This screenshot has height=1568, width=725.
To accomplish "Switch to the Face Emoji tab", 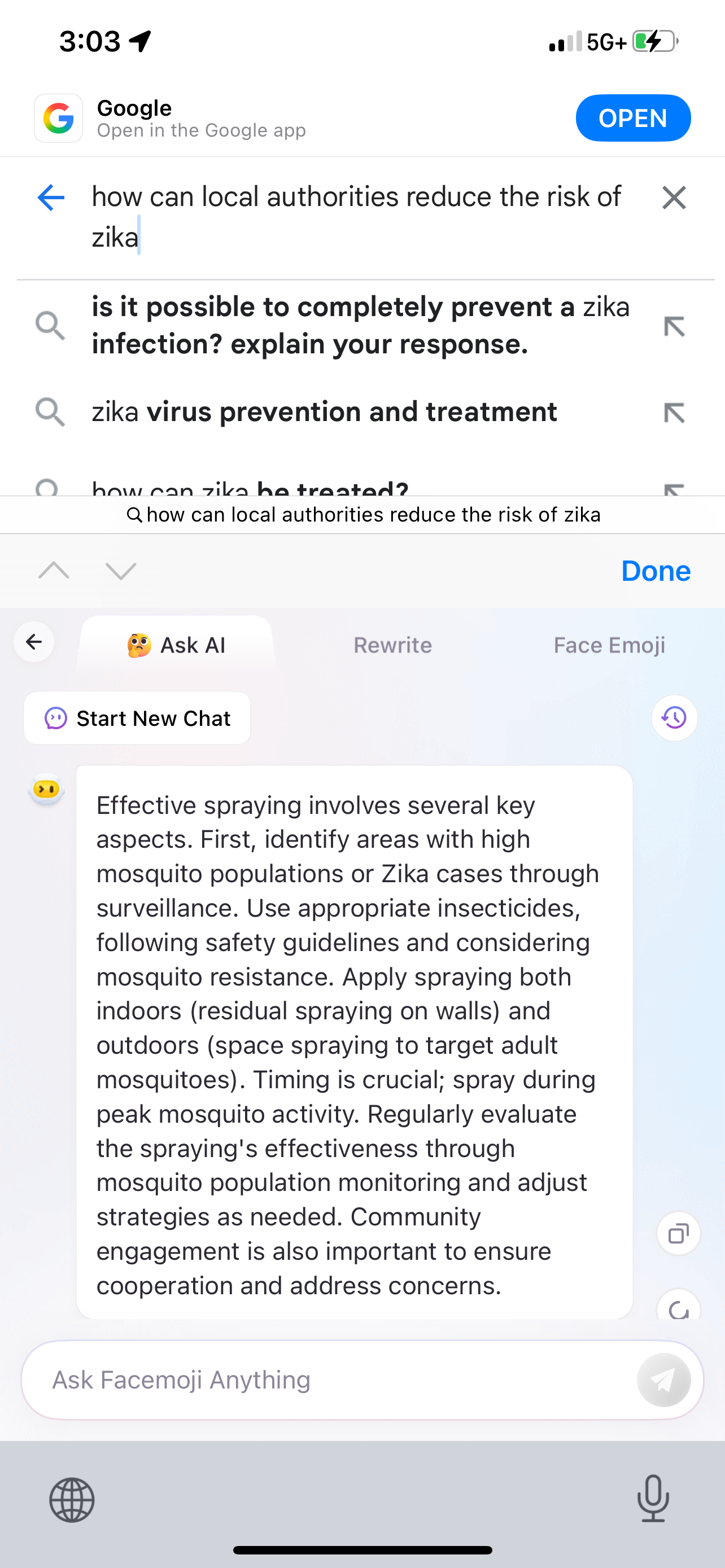I will click(609, 645).
